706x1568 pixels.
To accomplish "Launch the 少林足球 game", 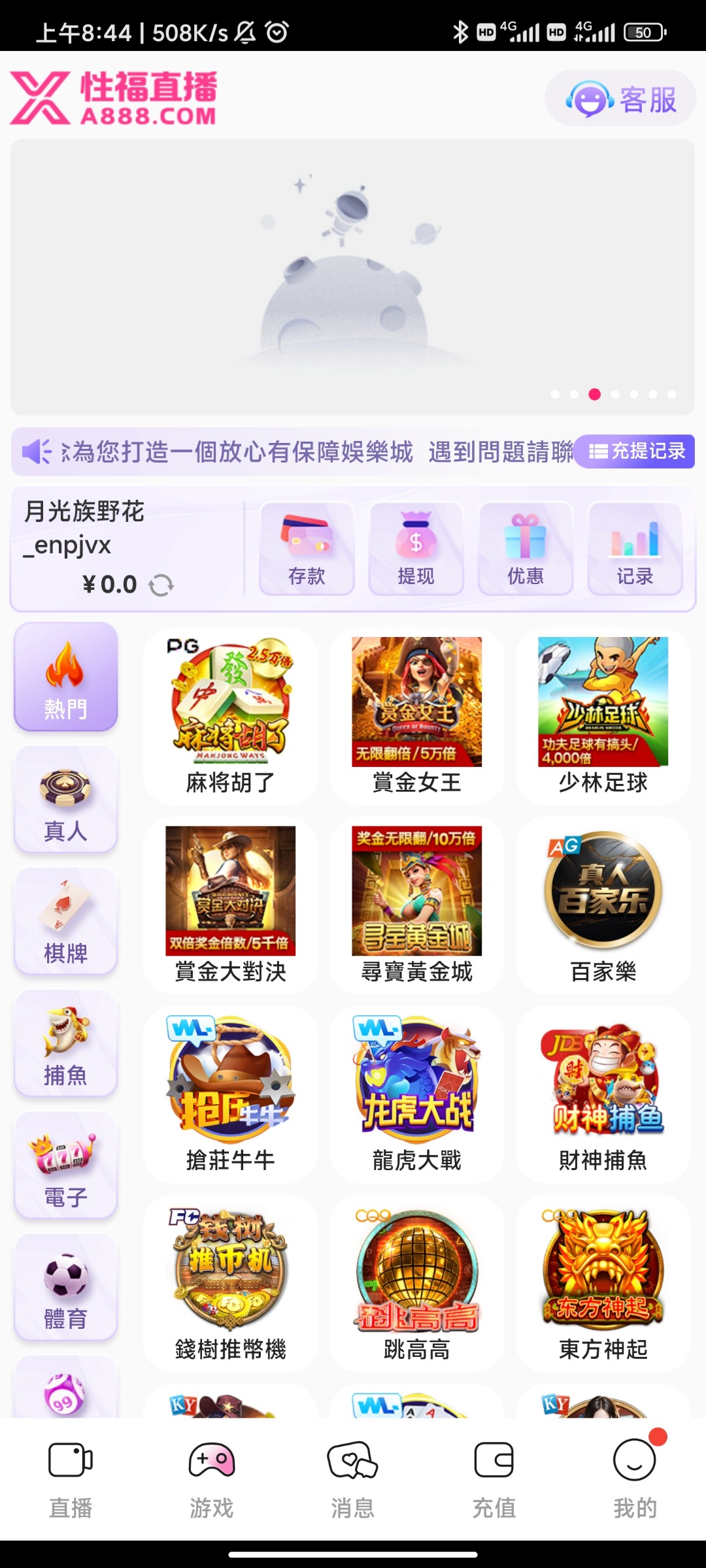I will 603,715.
